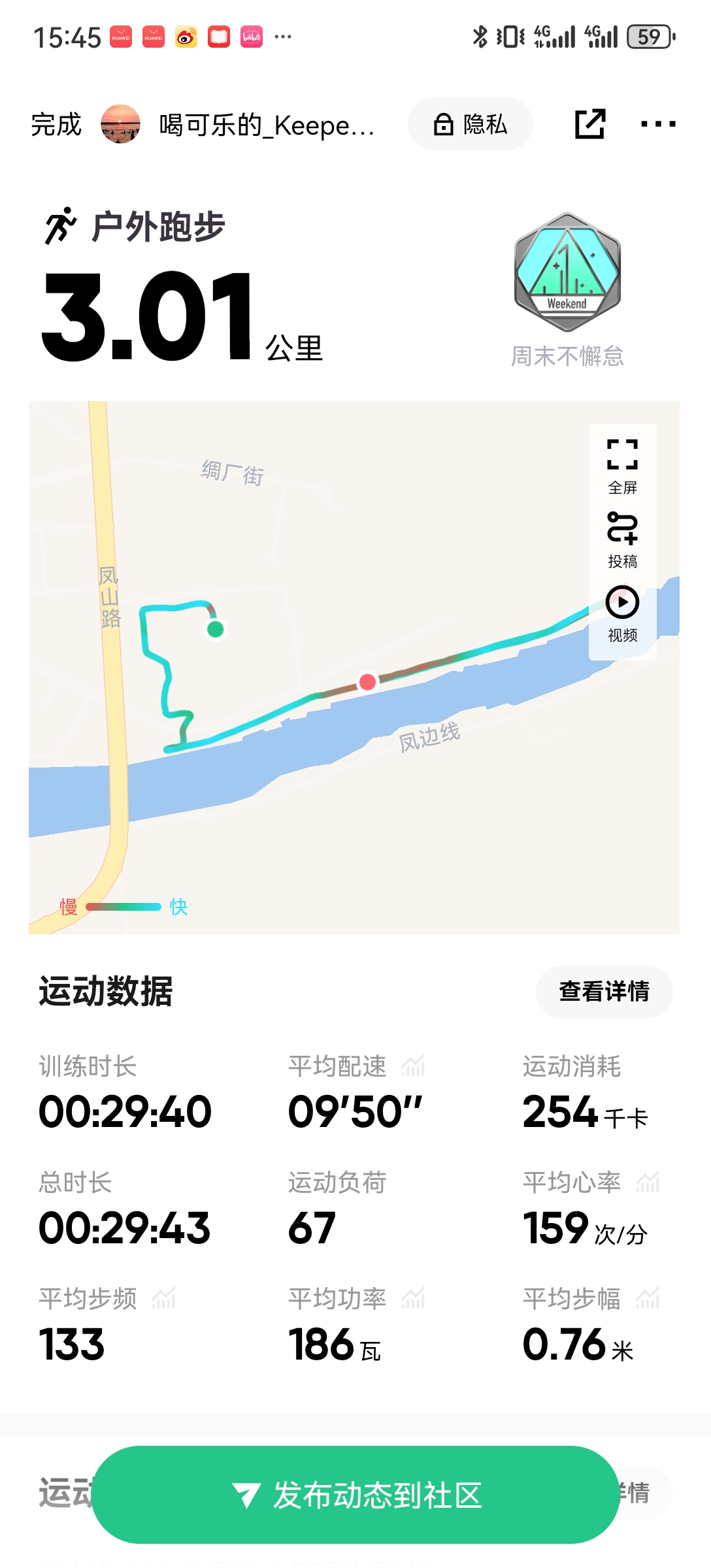Open the 隐私 privacy setting
Viewport: 711px width, 1568px height.
[471, 124]
